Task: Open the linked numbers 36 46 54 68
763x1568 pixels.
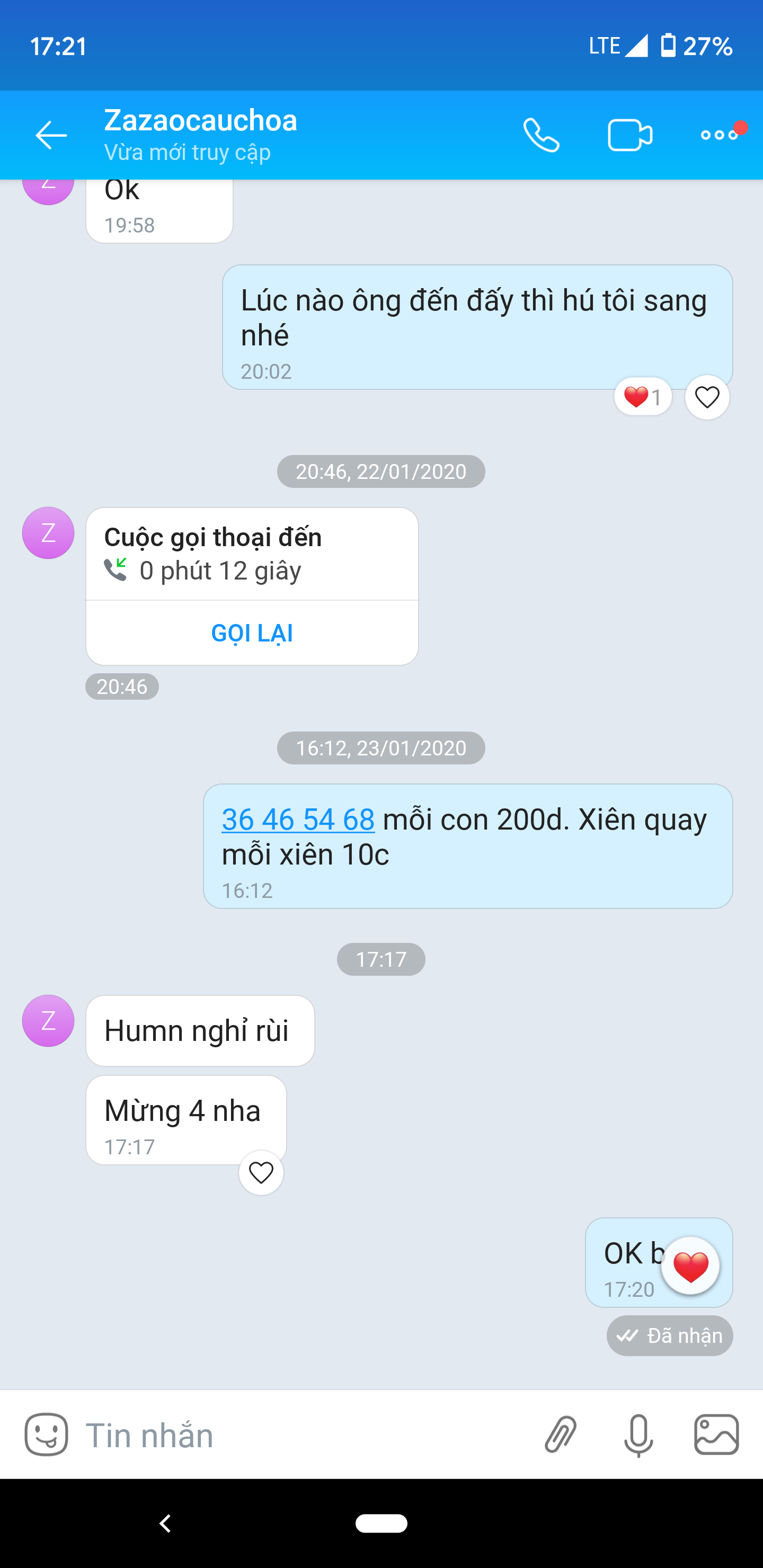Action: 298,819
